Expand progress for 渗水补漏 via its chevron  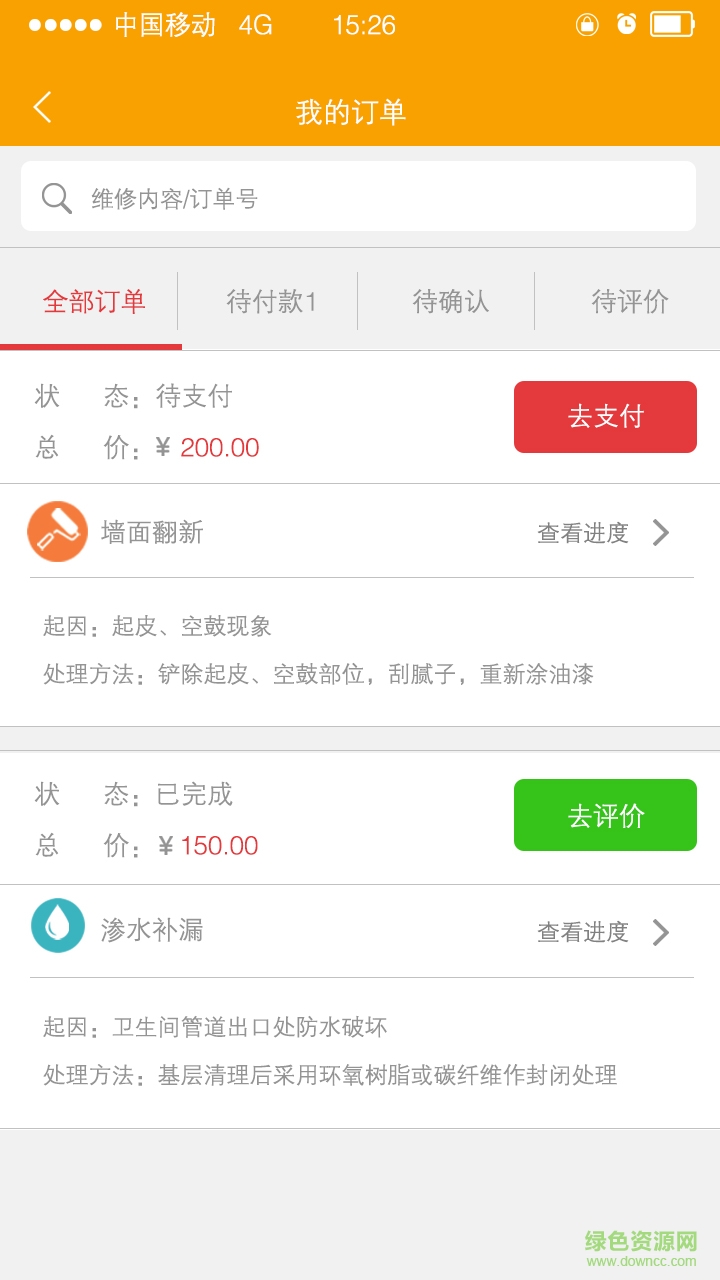click(660, 931)
